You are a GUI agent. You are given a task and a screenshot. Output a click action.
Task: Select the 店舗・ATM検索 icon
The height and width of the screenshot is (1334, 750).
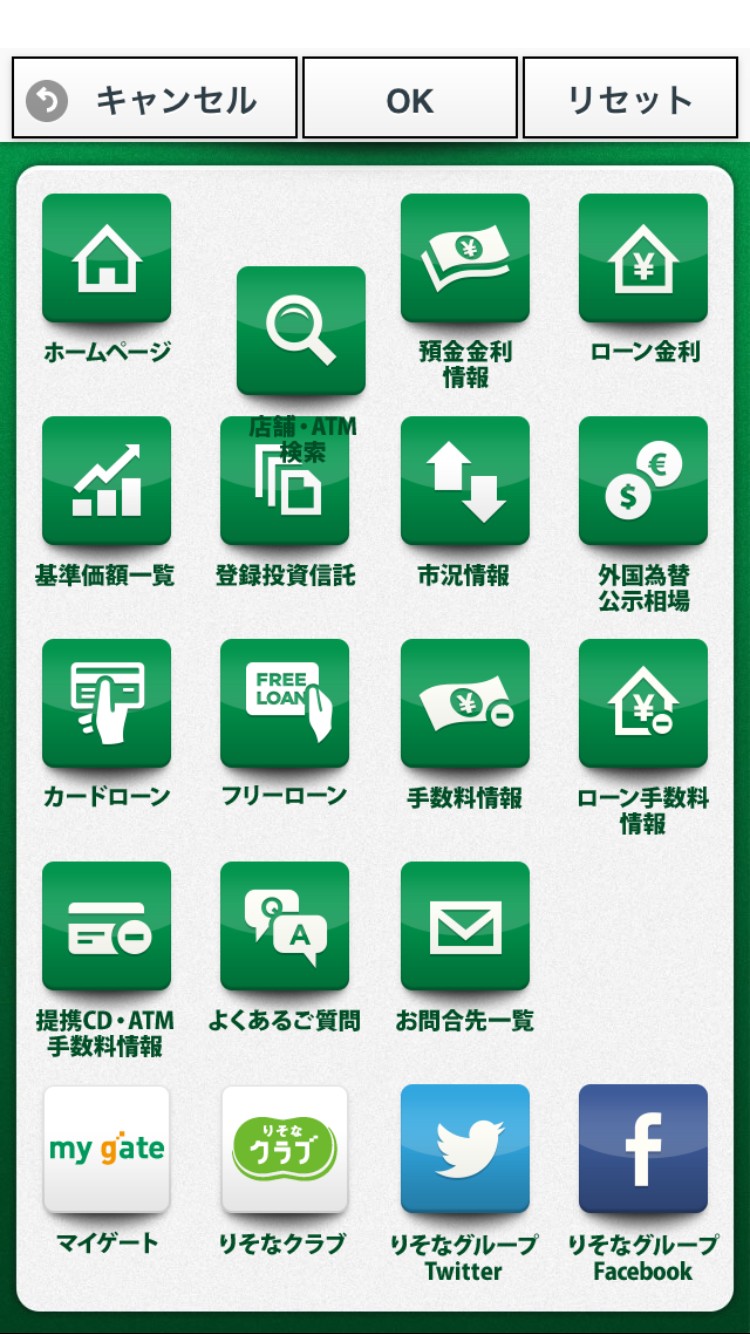(301, 331)
